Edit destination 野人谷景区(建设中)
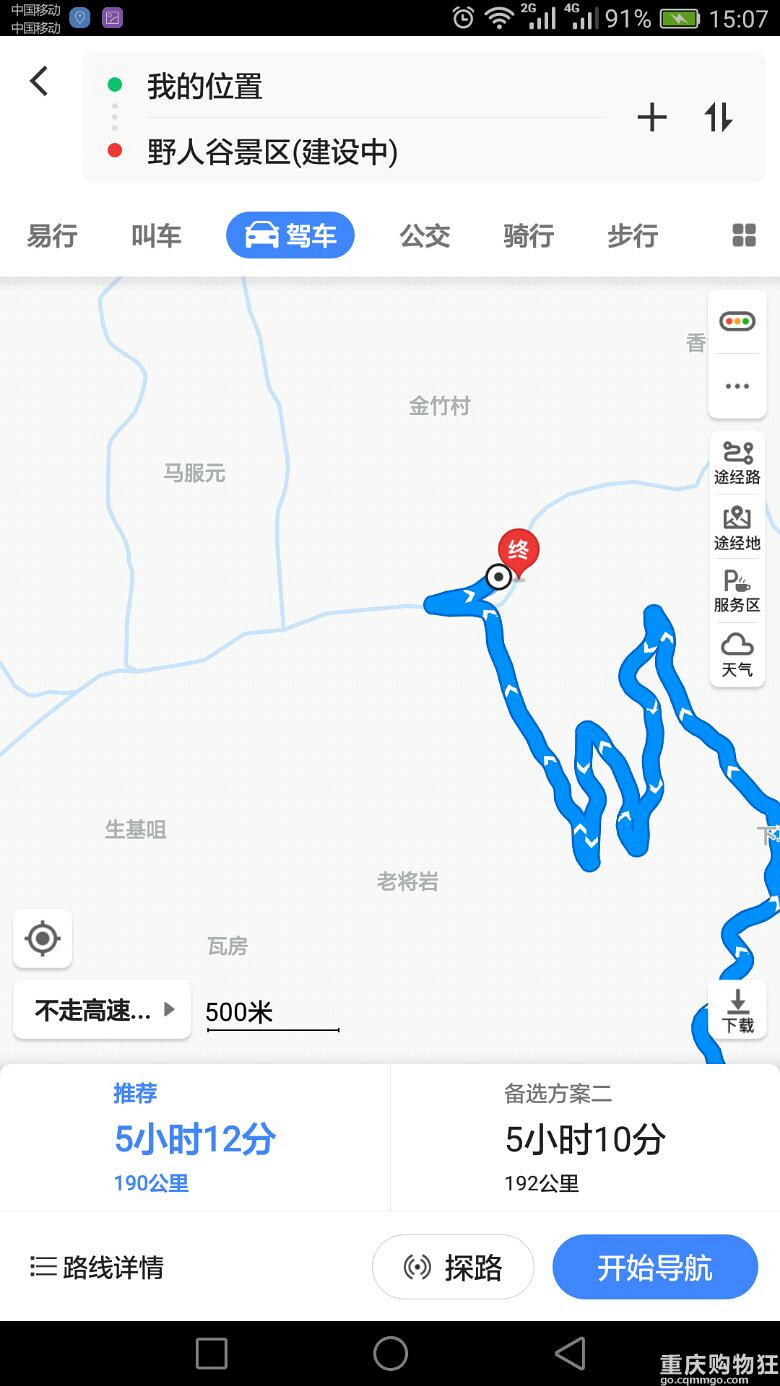The image size is (780, 1386). [272, 152]
